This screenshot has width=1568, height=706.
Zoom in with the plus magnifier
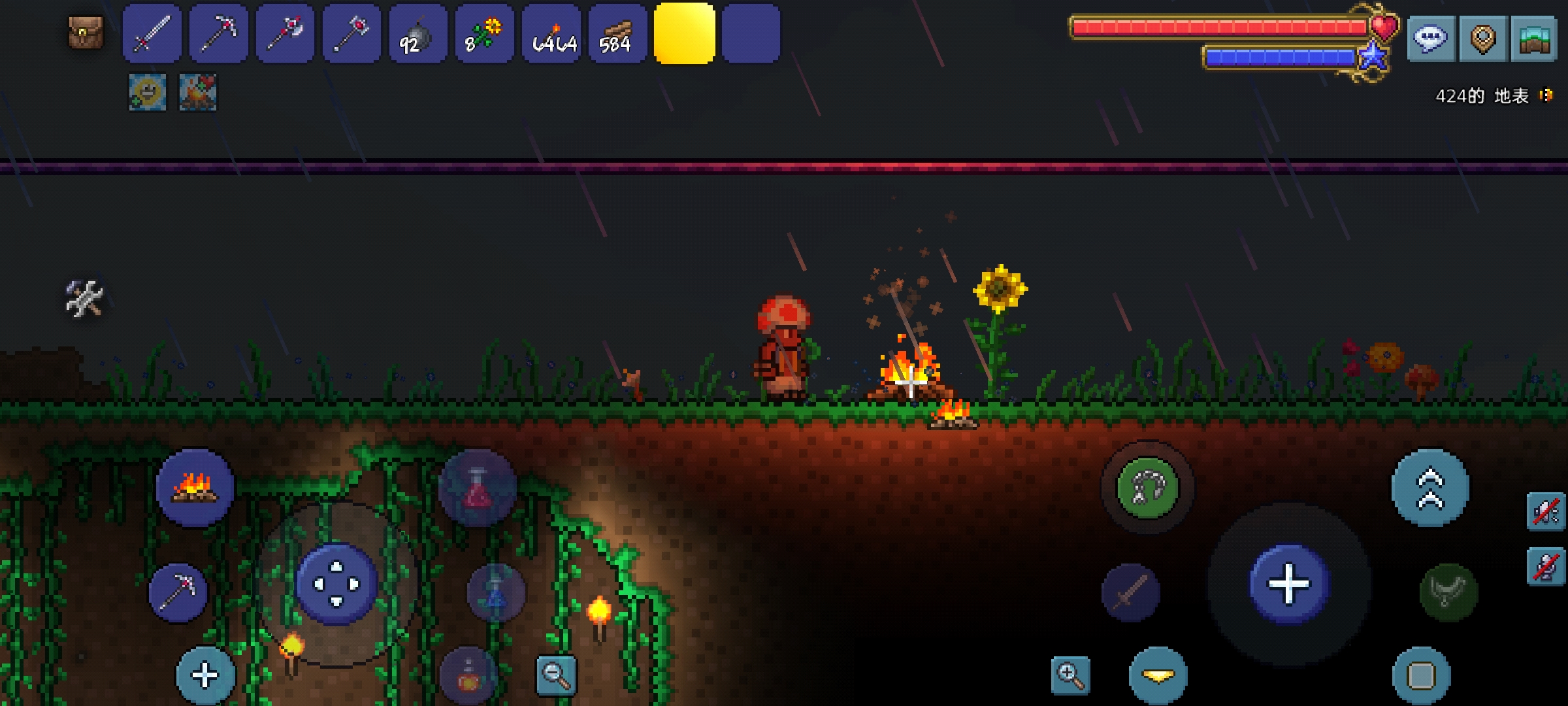point(1071,675)
